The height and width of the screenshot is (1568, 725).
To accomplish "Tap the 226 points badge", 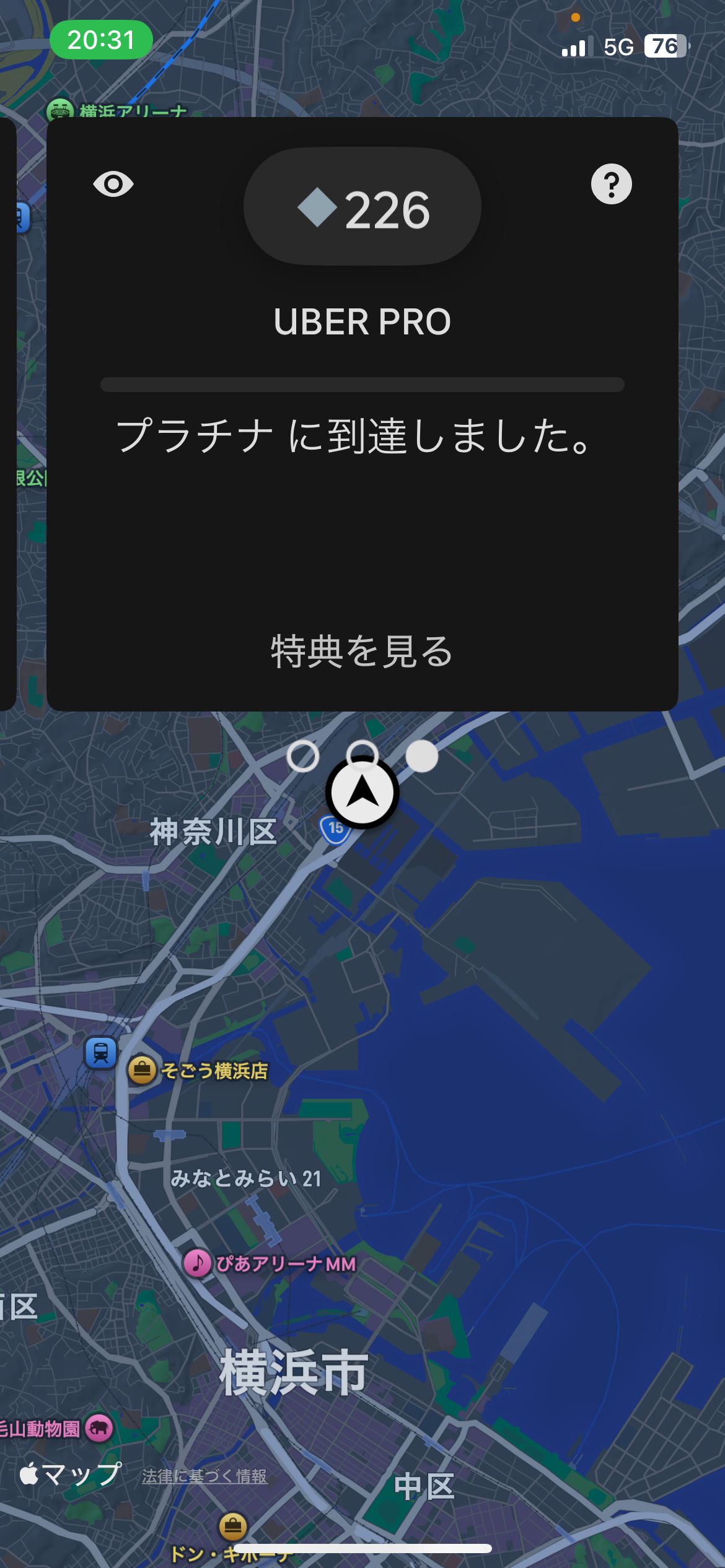I will (x=362, y=207).
